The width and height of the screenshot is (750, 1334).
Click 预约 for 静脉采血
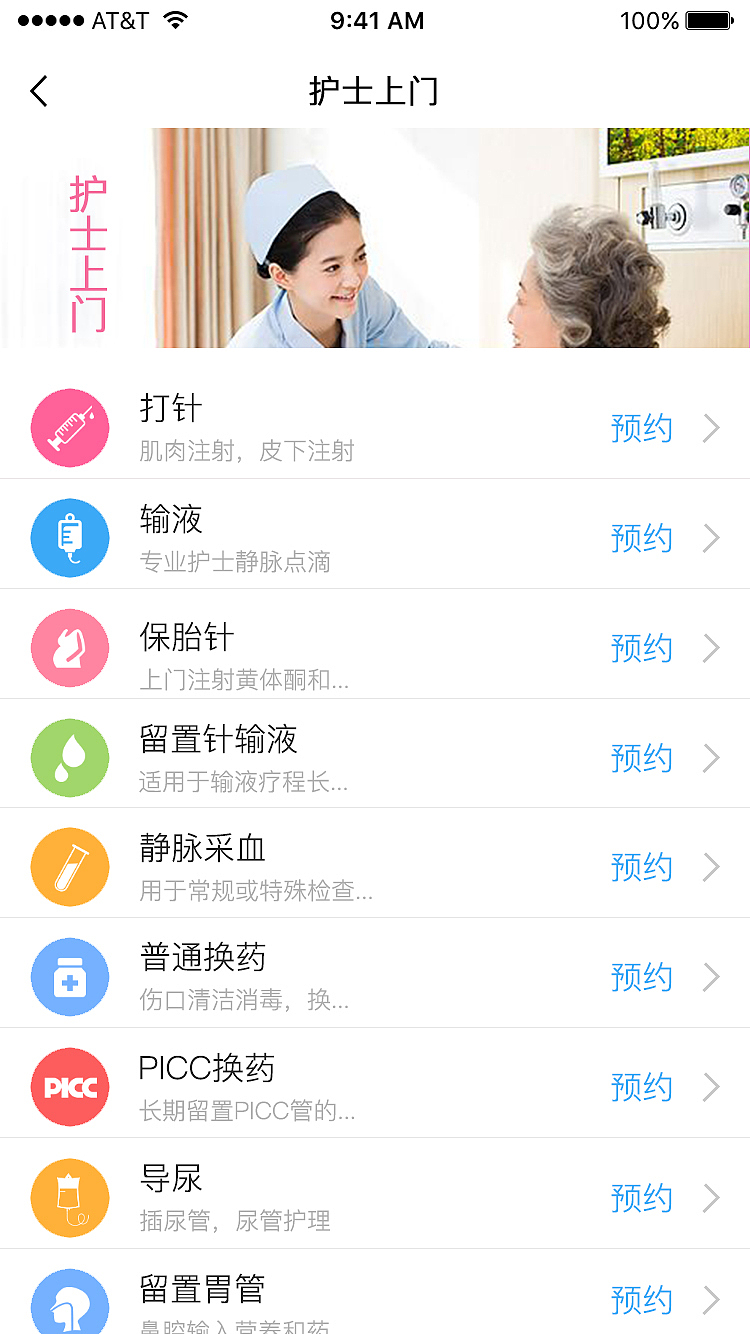(x=641, y=867)
